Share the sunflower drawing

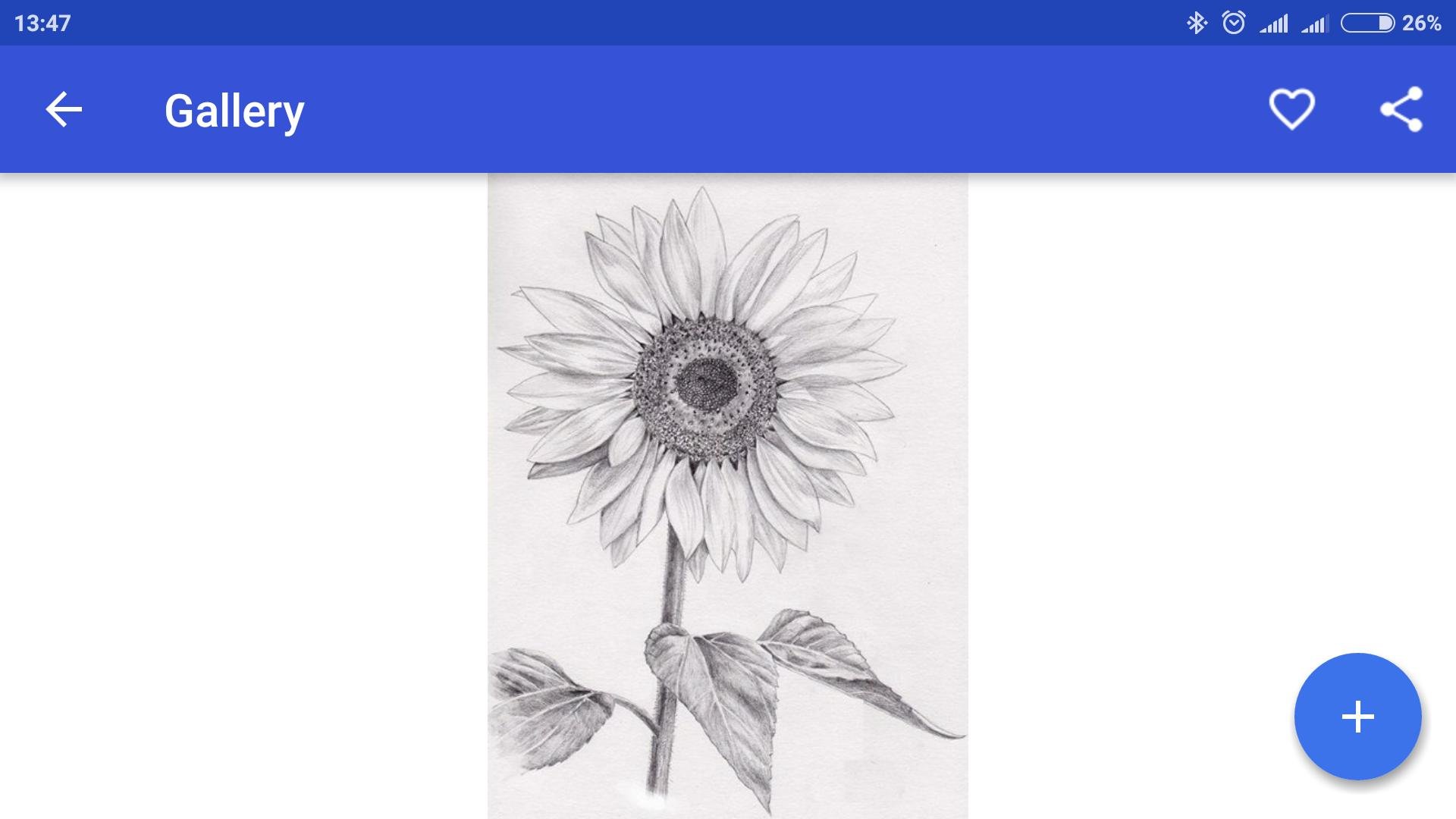[x=1401, y=110]
